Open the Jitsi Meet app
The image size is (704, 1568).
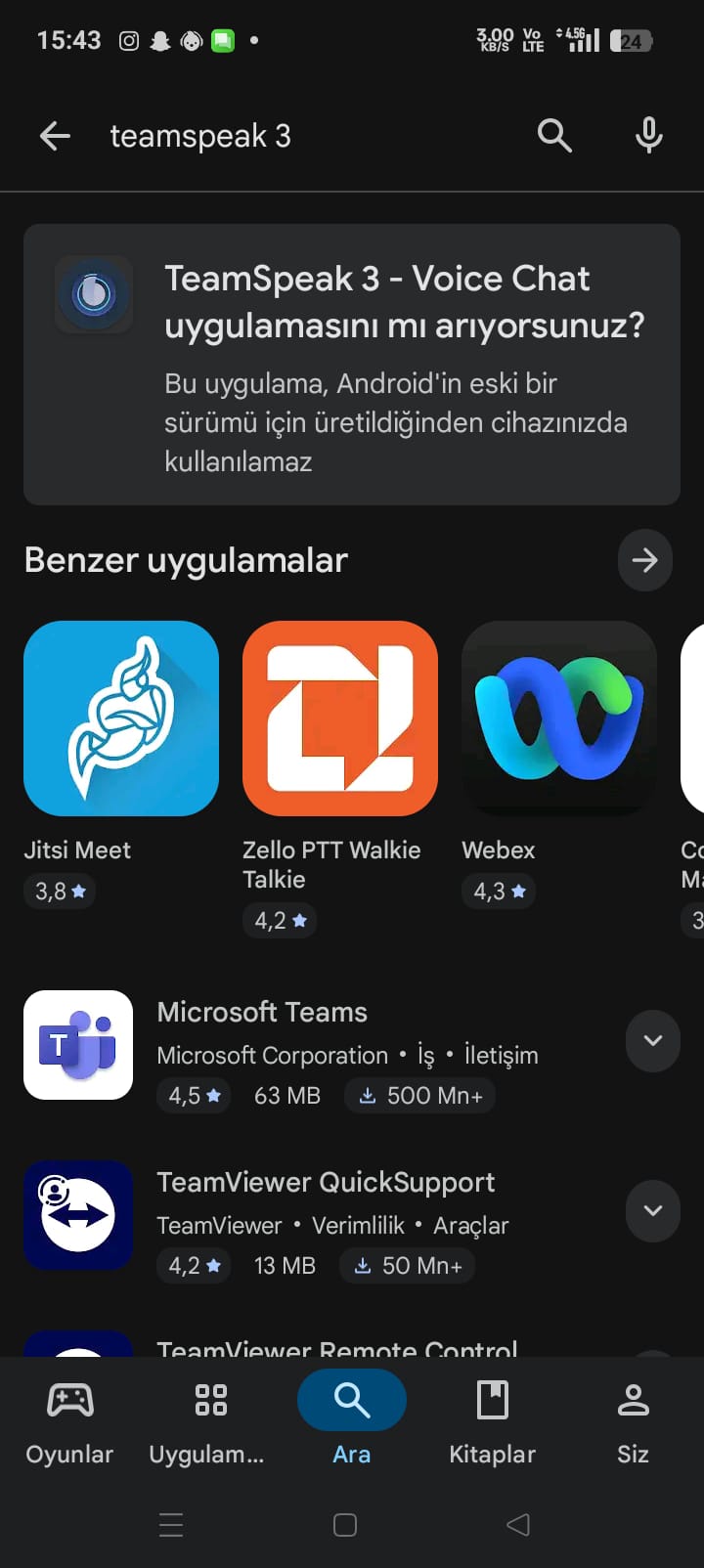coord(121,719)
